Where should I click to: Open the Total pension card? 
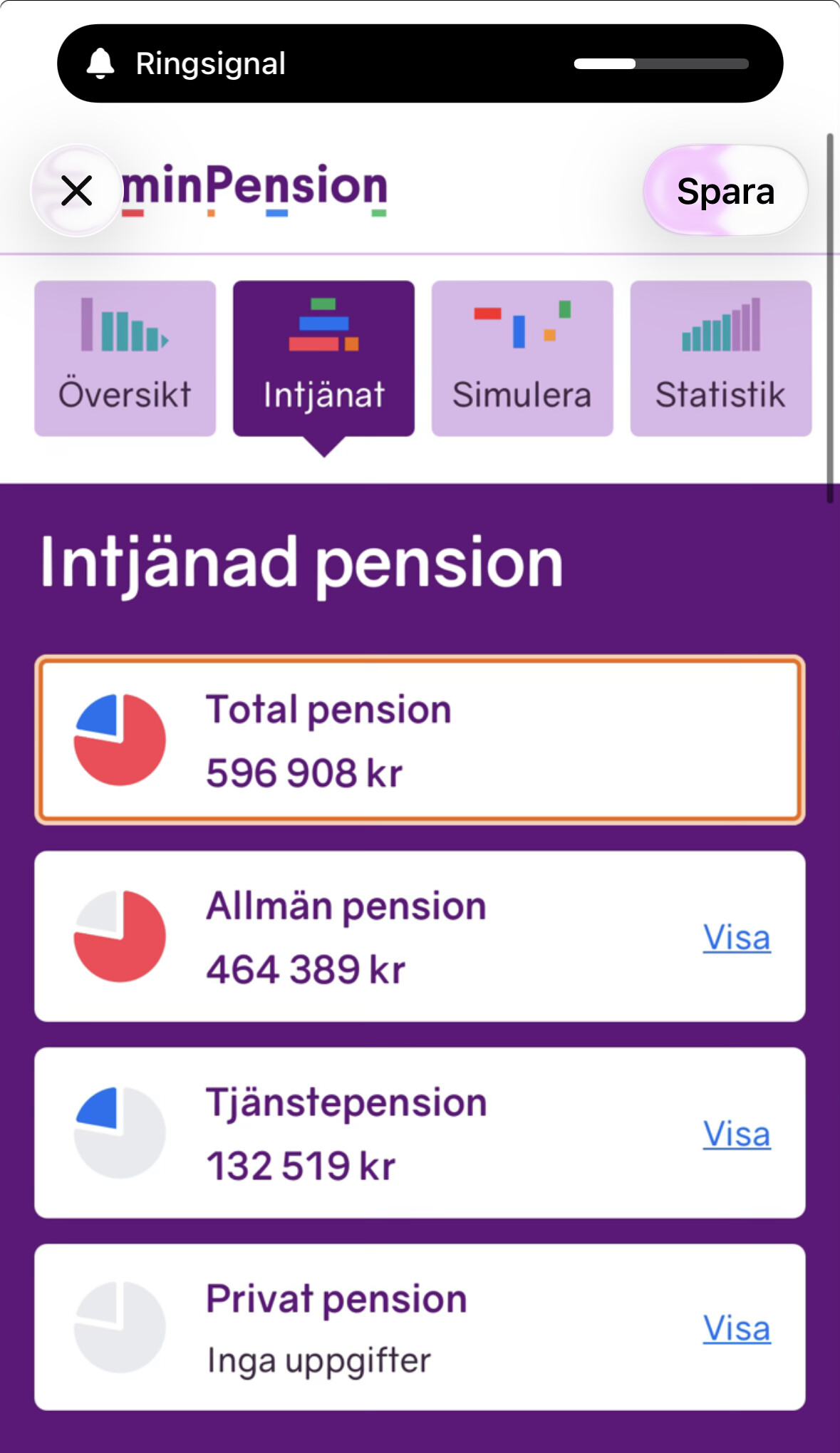(x=419, y=740)
